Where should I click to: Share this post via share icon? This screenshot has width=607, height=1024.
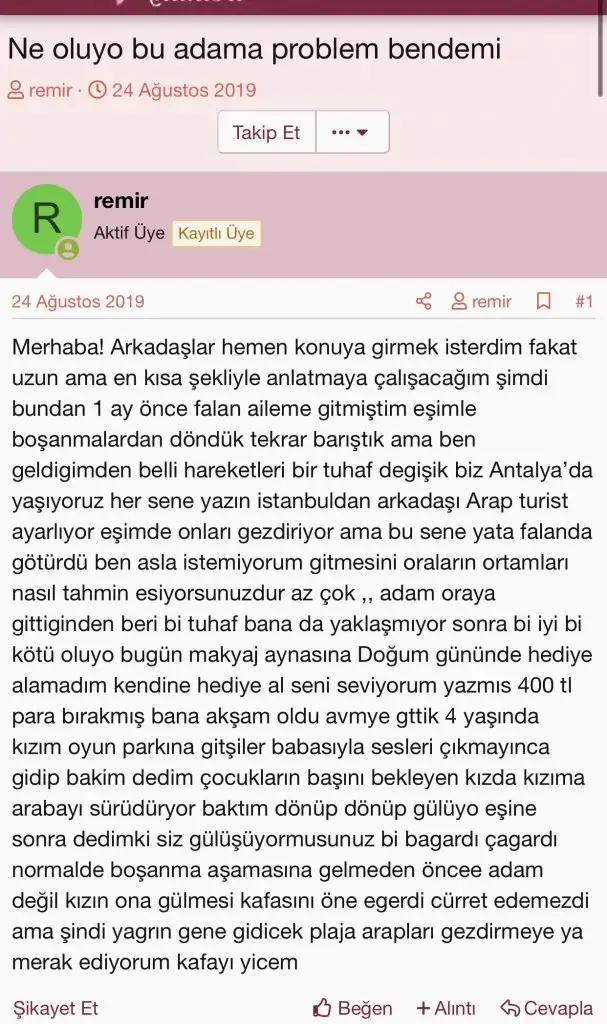coord(423,301)
